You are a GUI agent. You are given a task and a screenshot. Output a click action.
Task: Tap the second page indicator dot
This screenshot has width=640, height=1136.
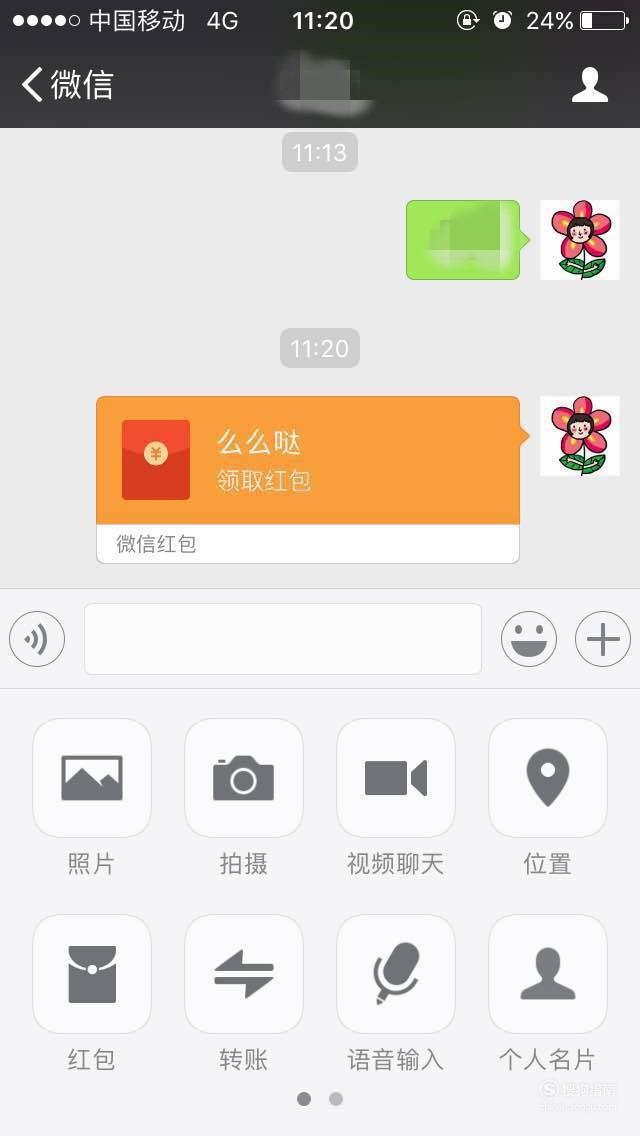pyautogui.click(x=336, y=1099)
